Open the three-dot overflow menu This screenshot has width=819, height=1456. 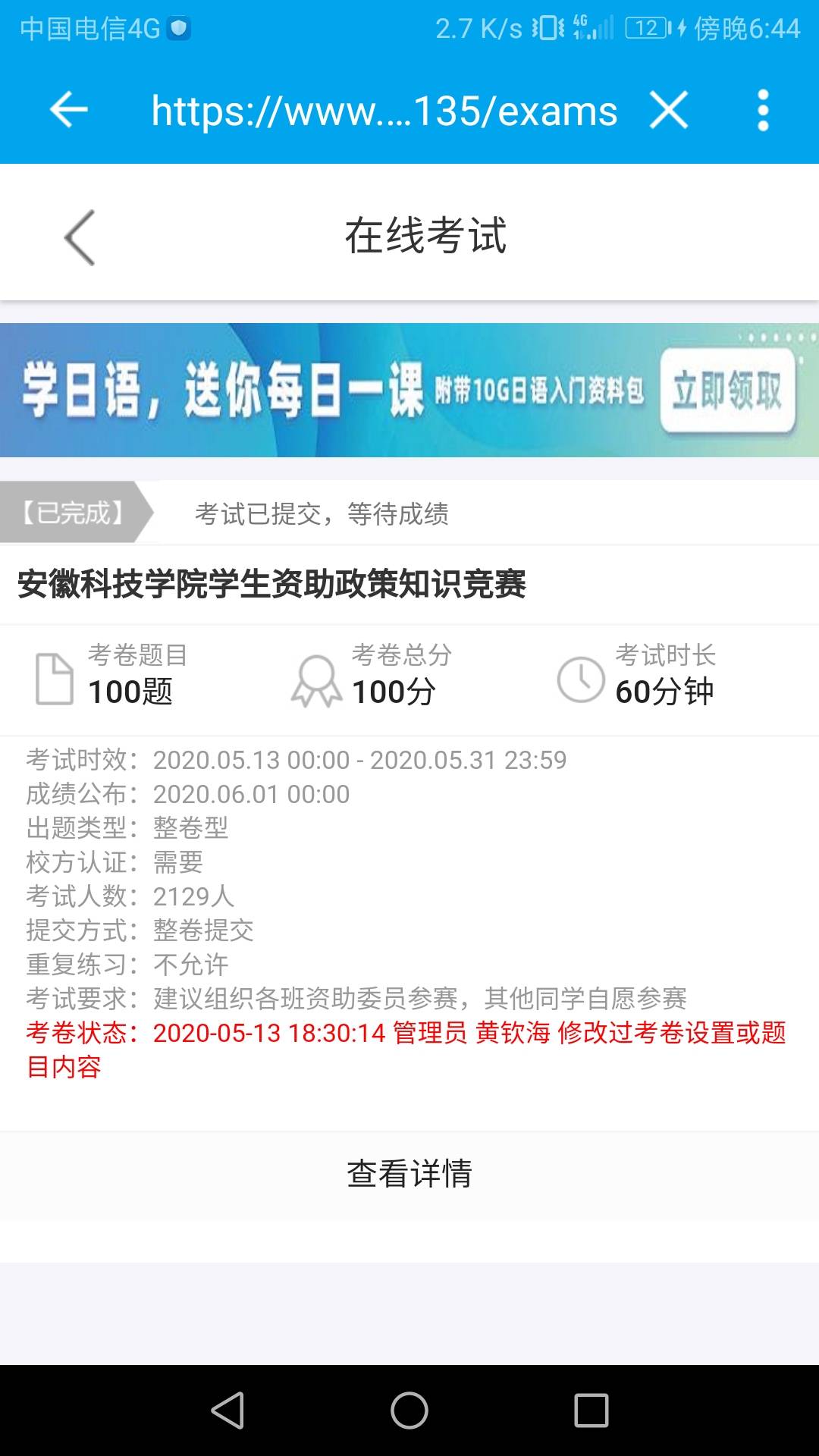(763, 111)
